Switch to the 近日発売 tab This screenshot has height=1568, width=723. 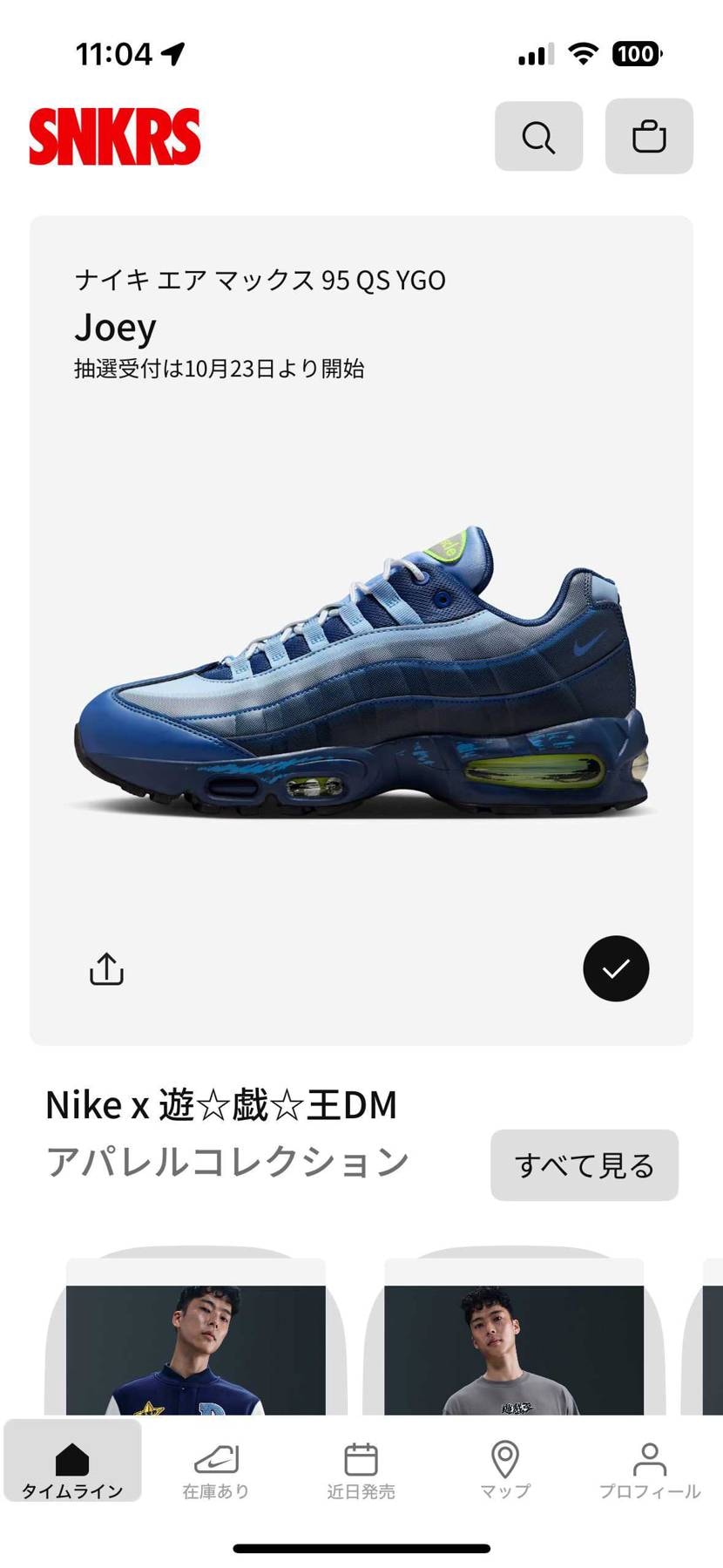(361, 1470)
